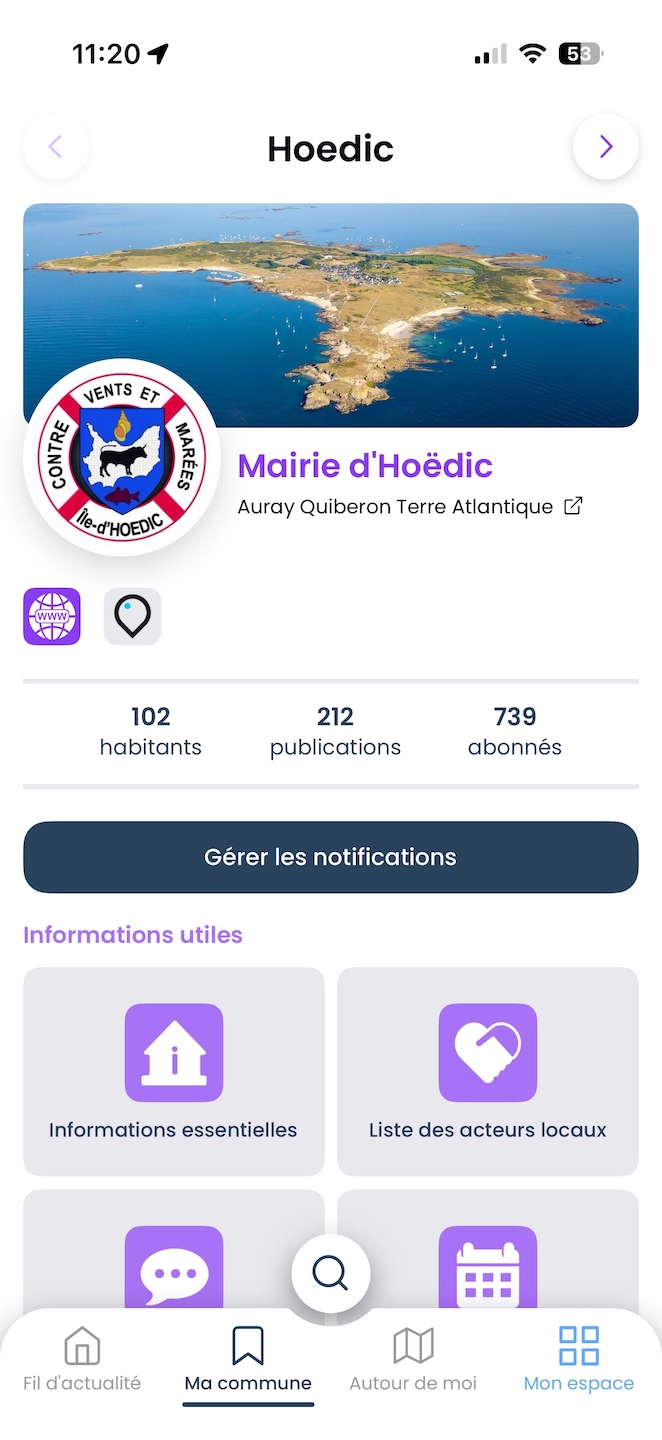The height and width of the screenshot is (1440, 662).
Task: Tap the floating search button
Action: point(331,1273)
